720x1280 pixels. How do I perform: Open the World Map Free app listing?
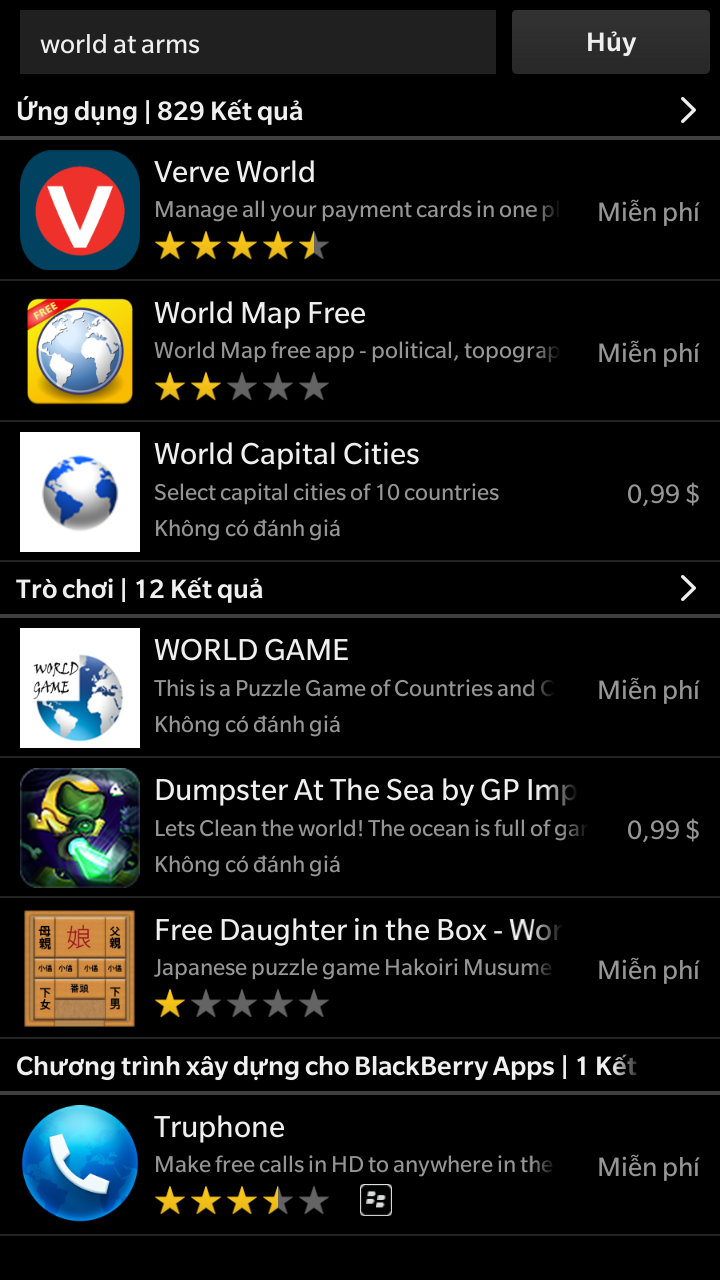pos(360,351)
